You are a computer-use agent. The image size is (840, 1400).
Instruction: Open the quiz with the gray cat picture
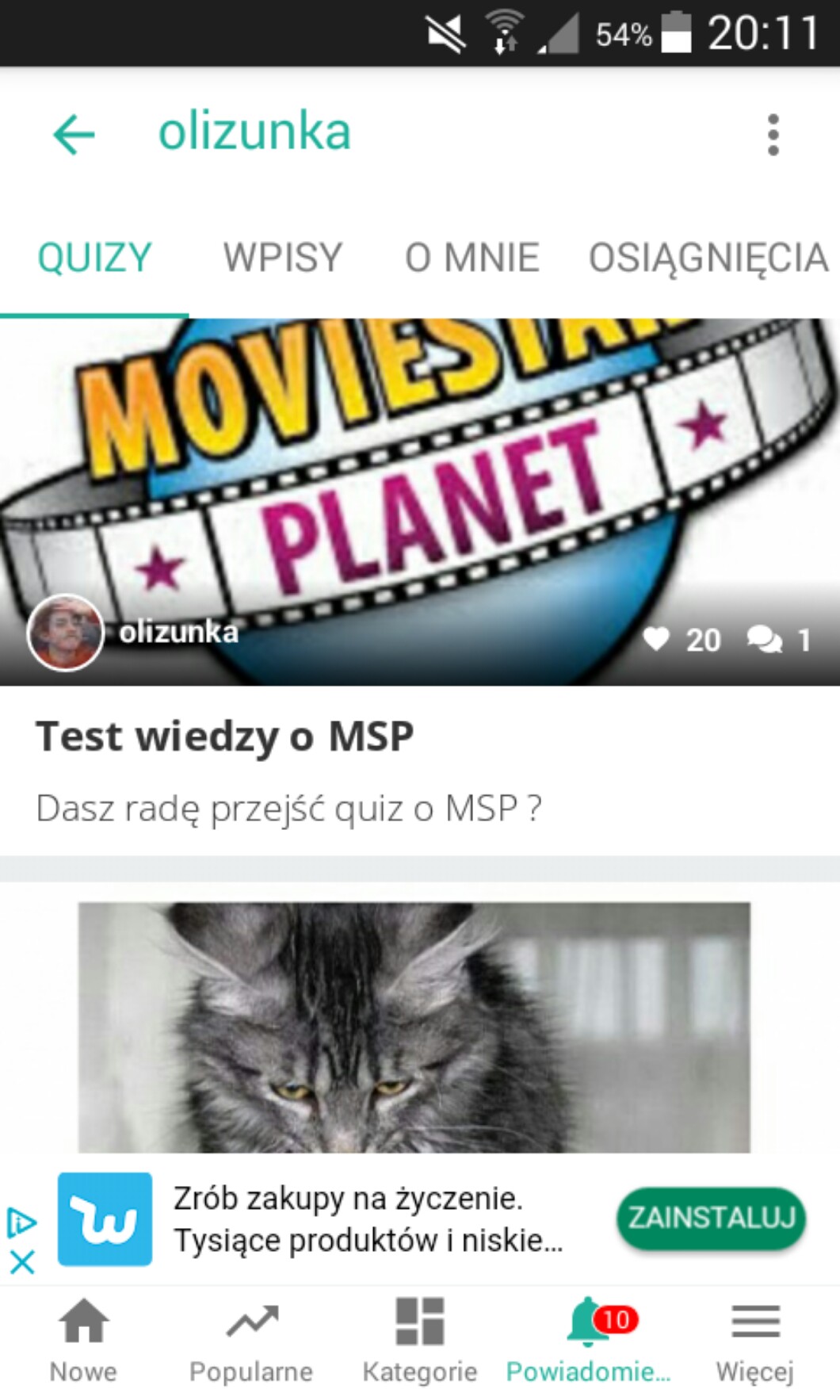point(414,1027)
